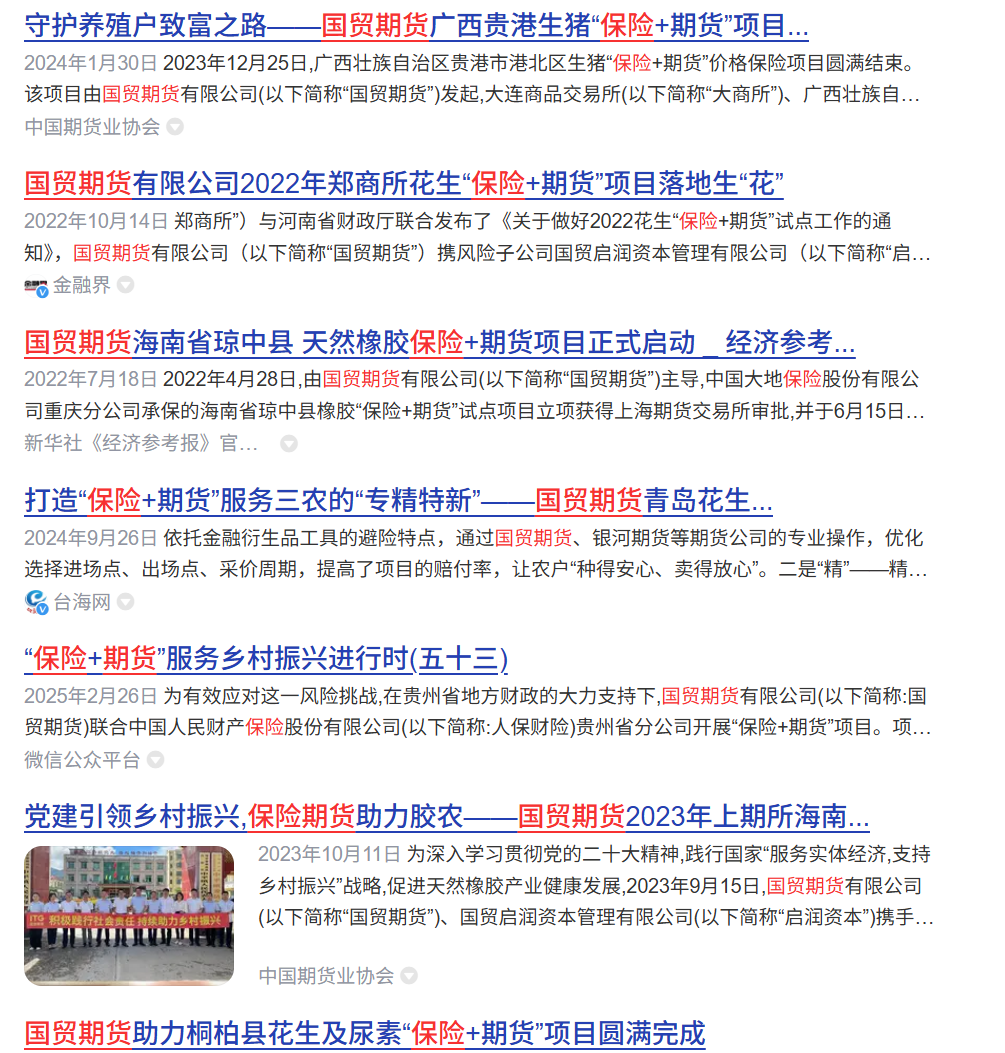This screenshot has height=1053, width=1005.
Task: Open the 2022年郑商所花生 project result
Action: tap(403, 184)
